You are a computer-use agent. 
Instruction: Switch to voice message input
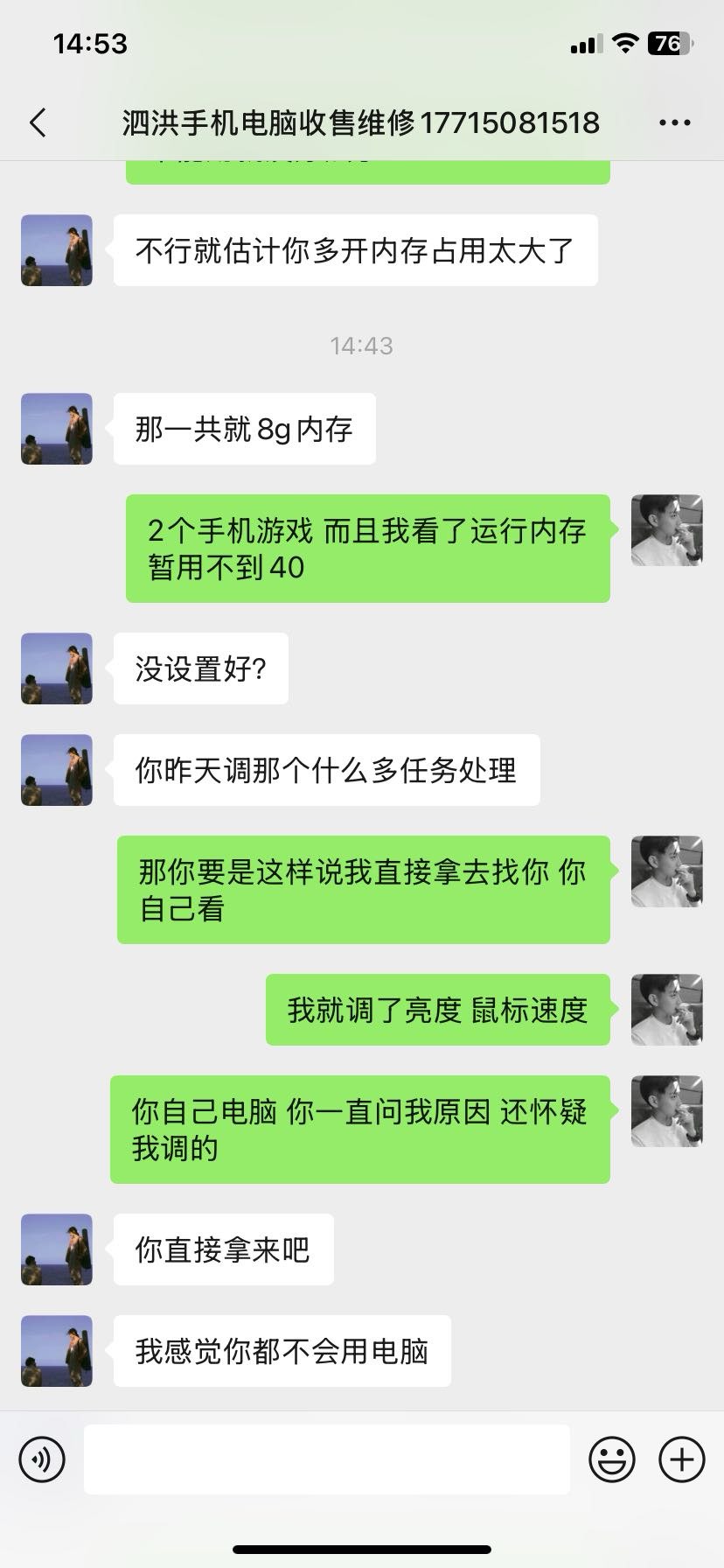coord(42,1459)
